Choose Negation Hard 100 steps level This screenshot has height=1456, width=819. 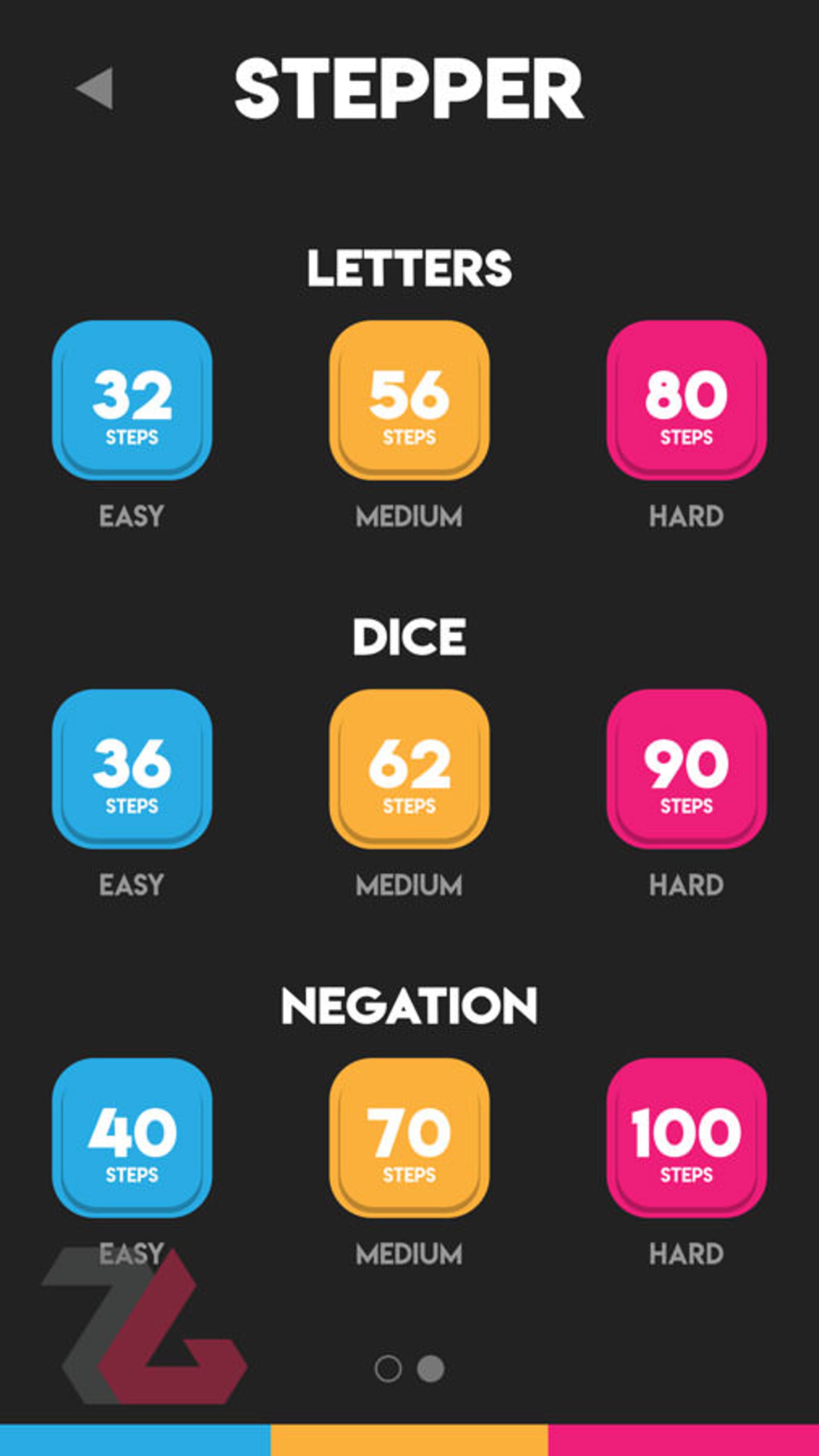tap(686, 1137)
